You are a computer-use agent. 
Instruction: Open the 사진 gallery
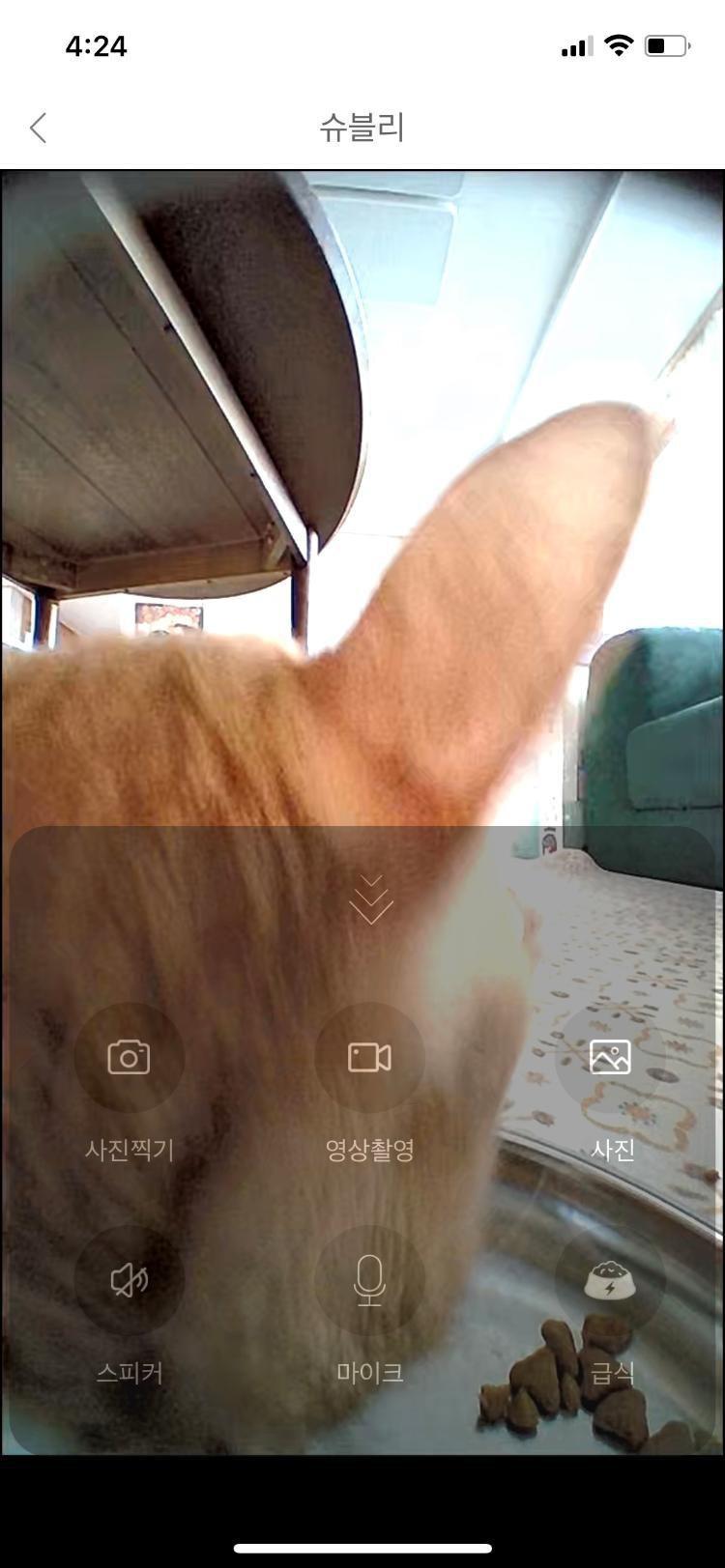pos(610,1057)
